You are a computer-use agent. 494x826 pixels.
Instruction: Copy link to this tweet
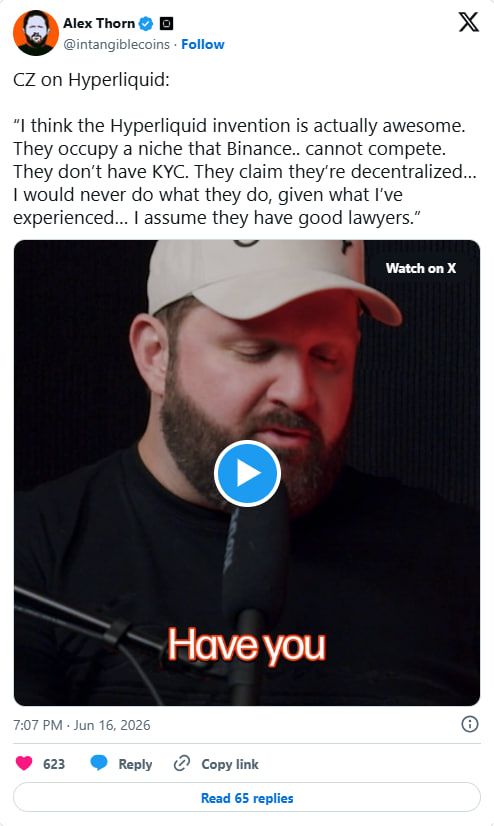point(216,764)
